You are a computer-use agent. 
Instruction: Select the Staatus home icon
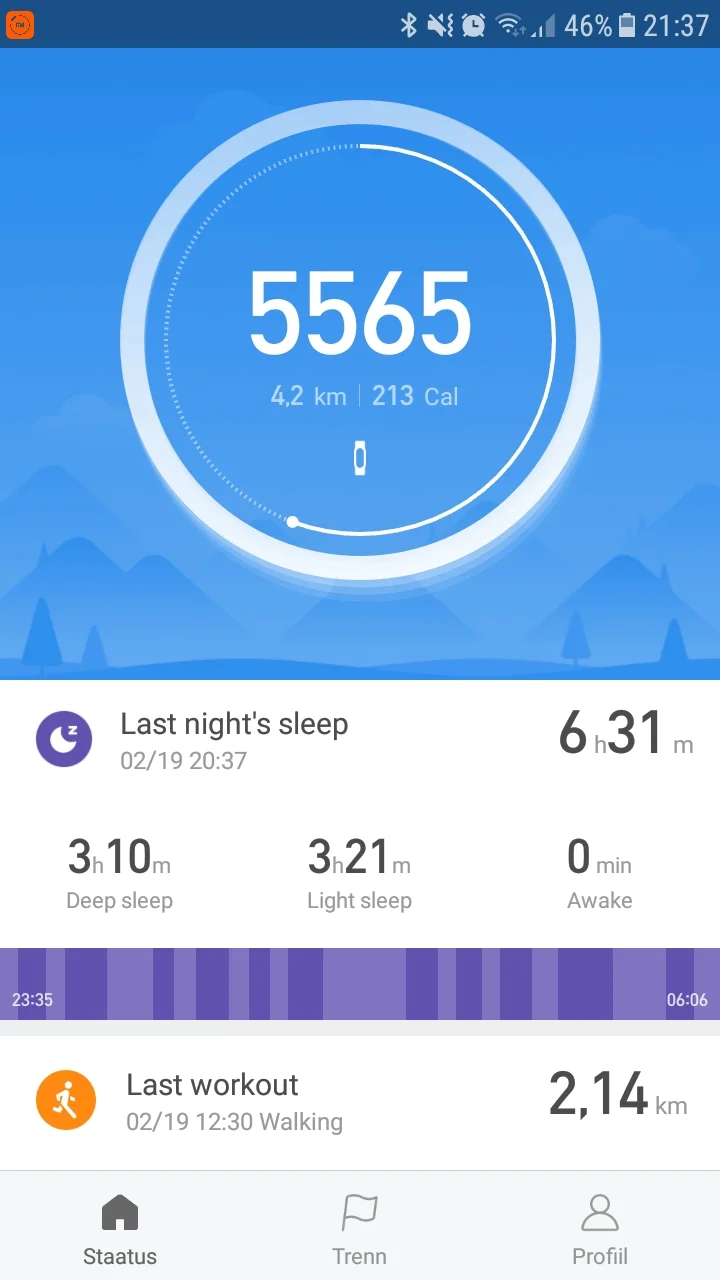coord(119,1212)
